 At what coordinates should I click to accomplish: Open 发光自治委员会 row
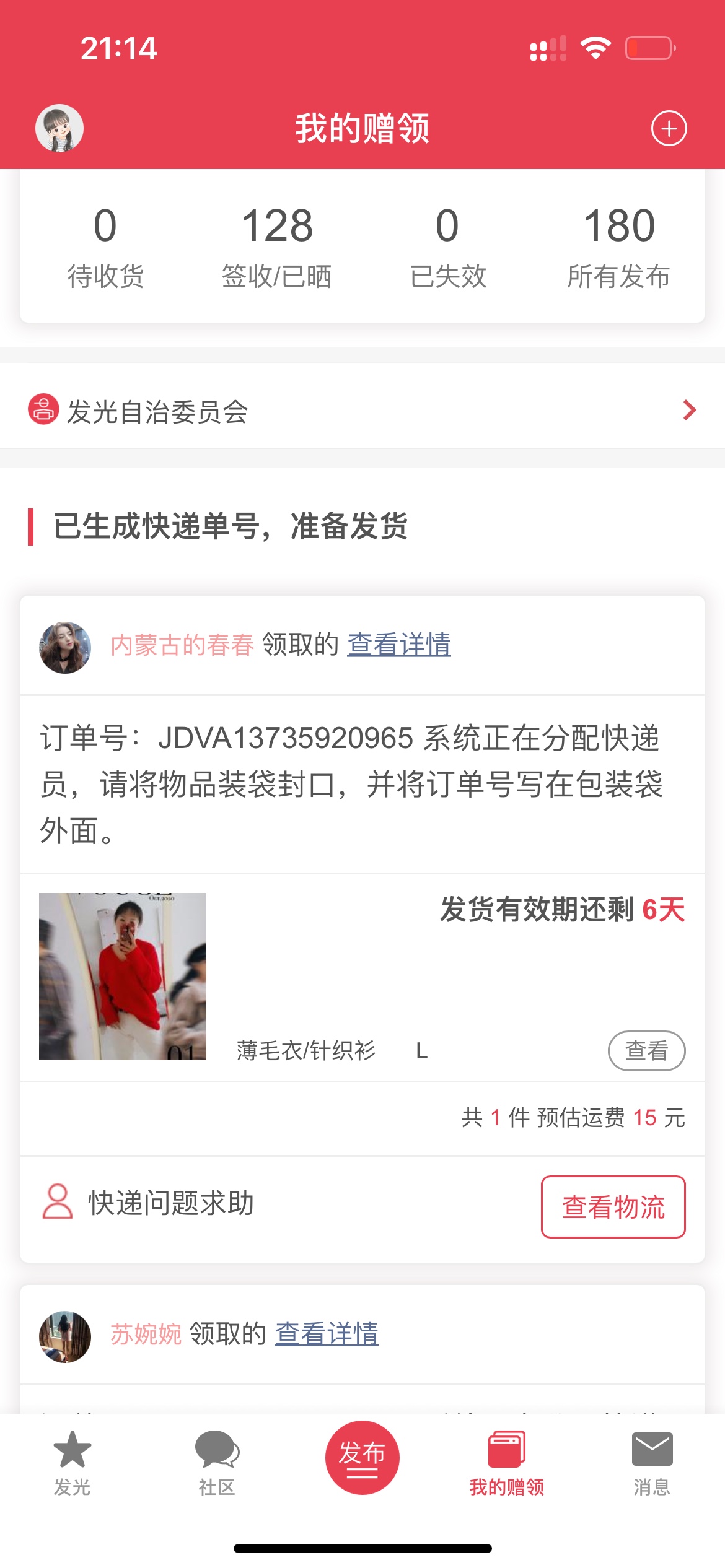click(362, 411)
